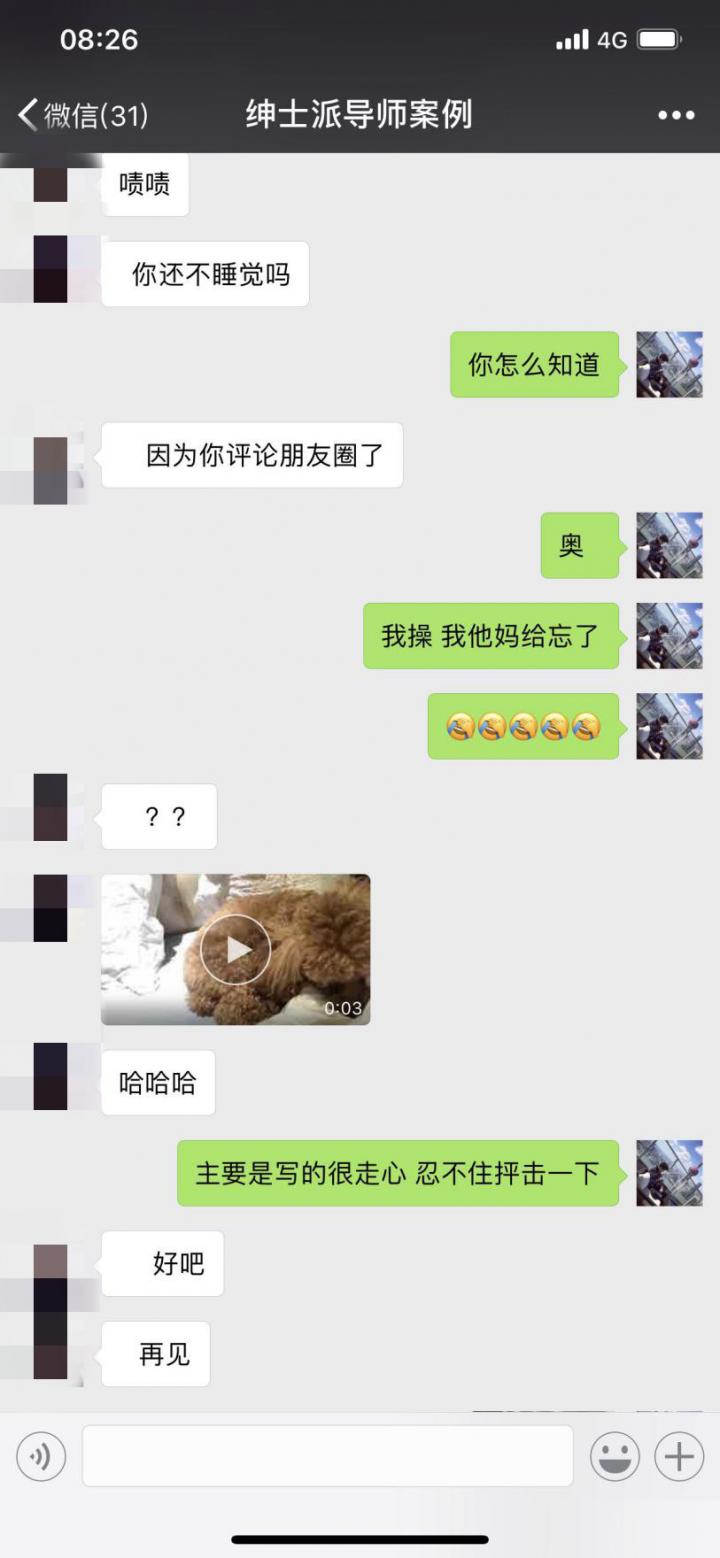Open the chat info overflow menu
Screen dimensions: 720x1558
[x=676, y=115]
